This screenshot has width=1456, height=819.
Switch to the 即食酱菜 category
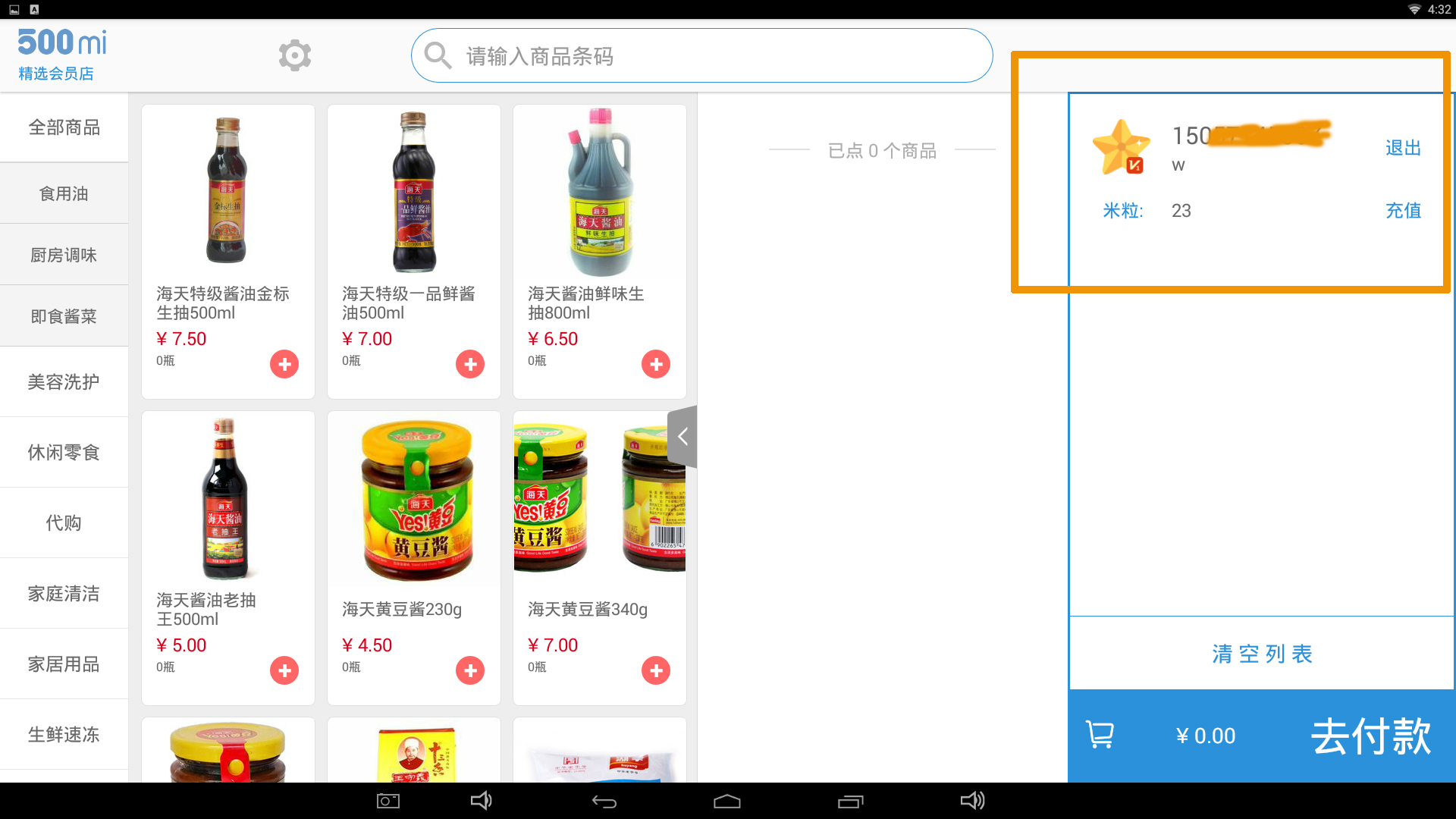[x=64, y=316]
